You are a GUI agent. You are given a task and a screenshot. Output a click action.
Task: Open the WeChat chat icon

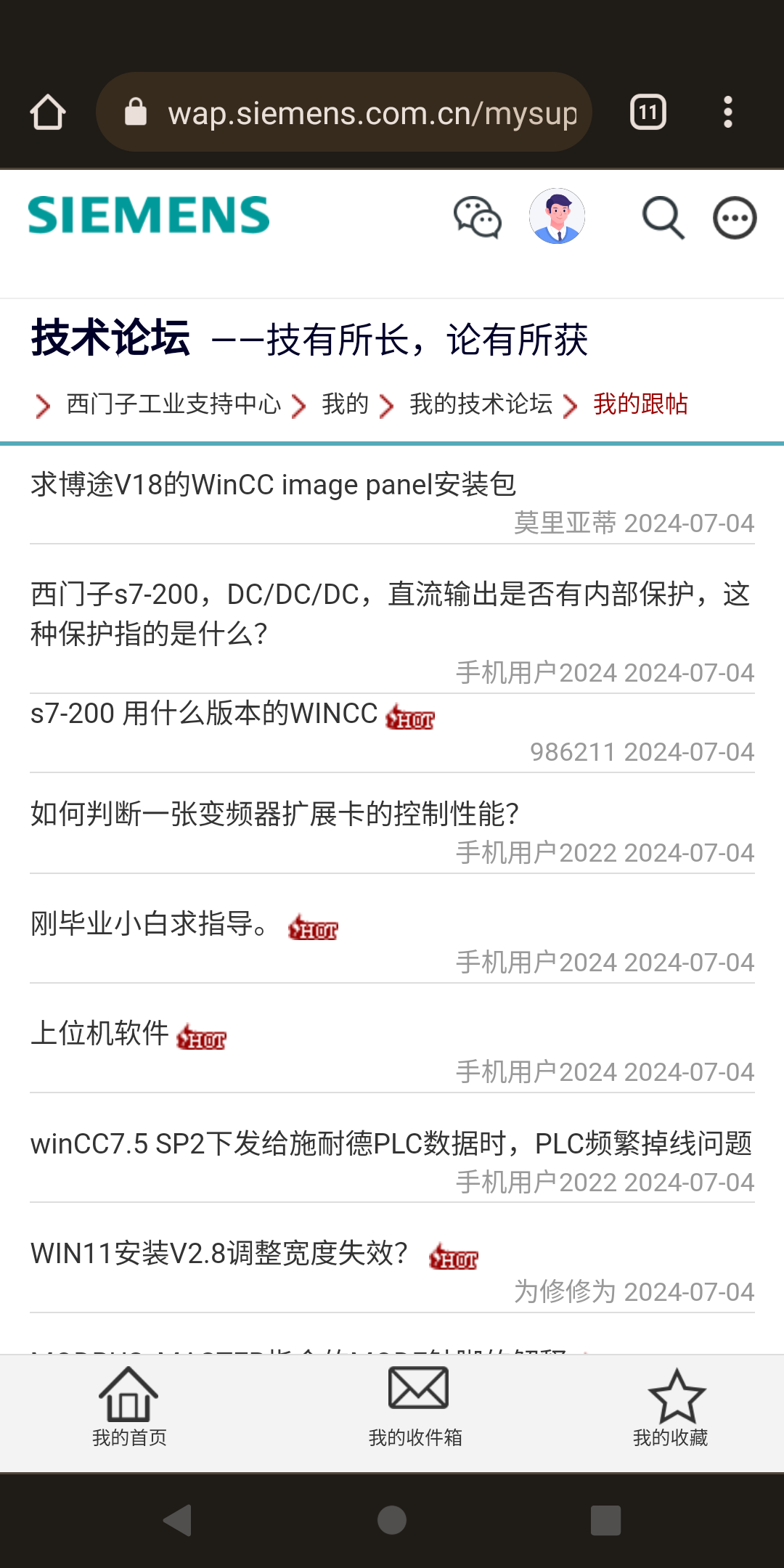click(477, 217)
